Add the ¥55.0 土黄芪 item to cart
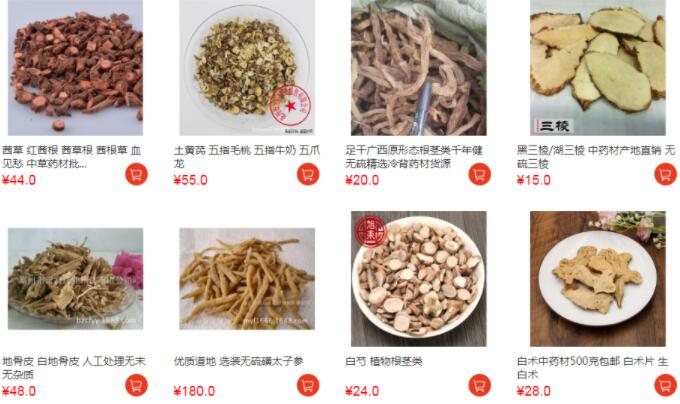 [309, 174]
